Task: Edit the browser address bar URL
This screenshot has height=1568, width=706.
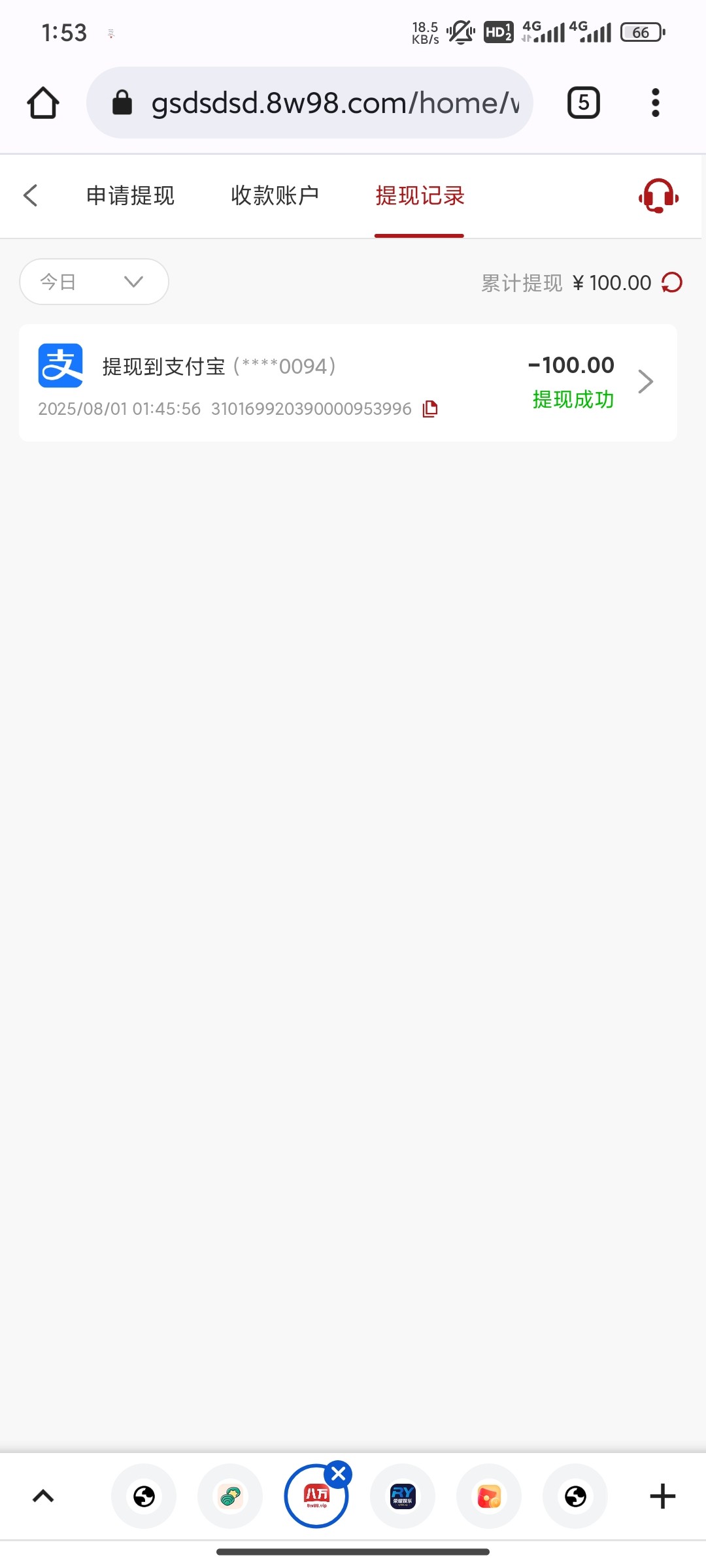Action: [310, 103]
